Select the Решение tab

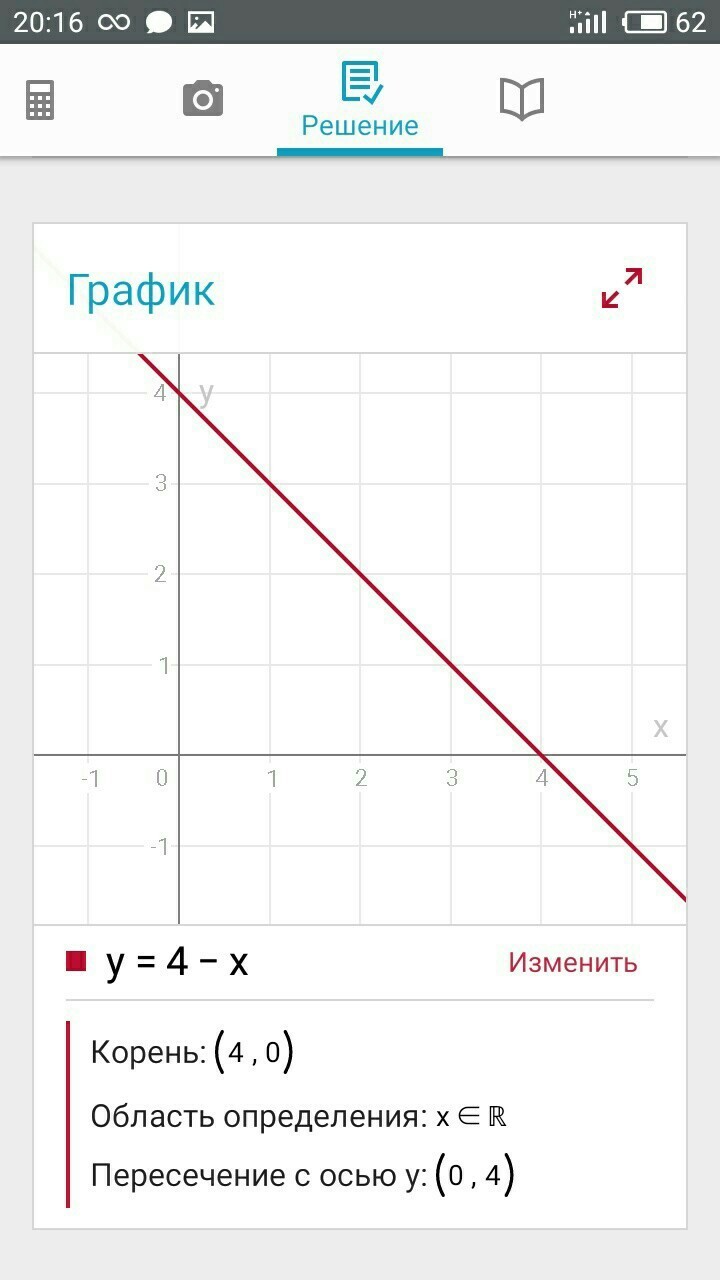tap(360, 100)
